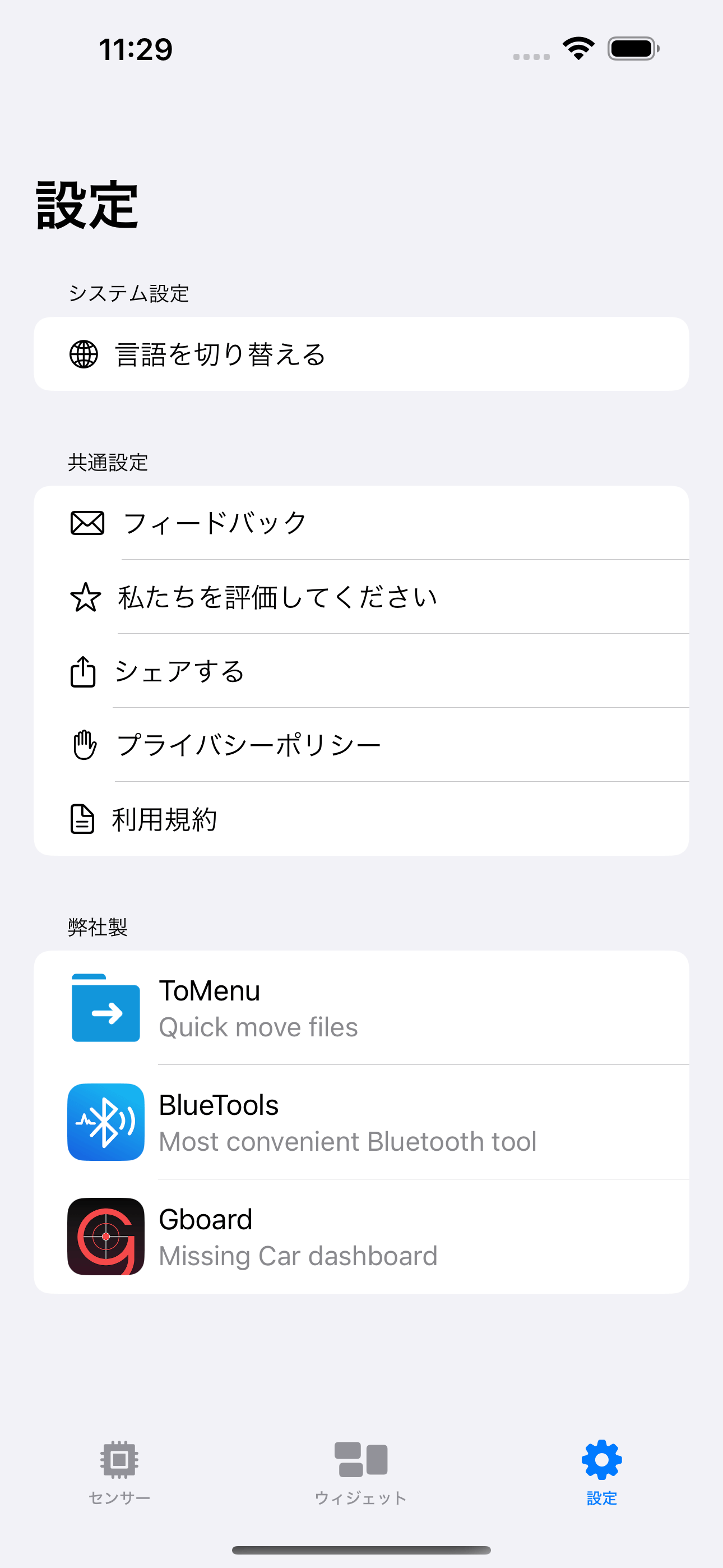Tap 私たちを評価してください to rate the app
The width and height of the screenshot is (723, 1568).
pos(361,597)
